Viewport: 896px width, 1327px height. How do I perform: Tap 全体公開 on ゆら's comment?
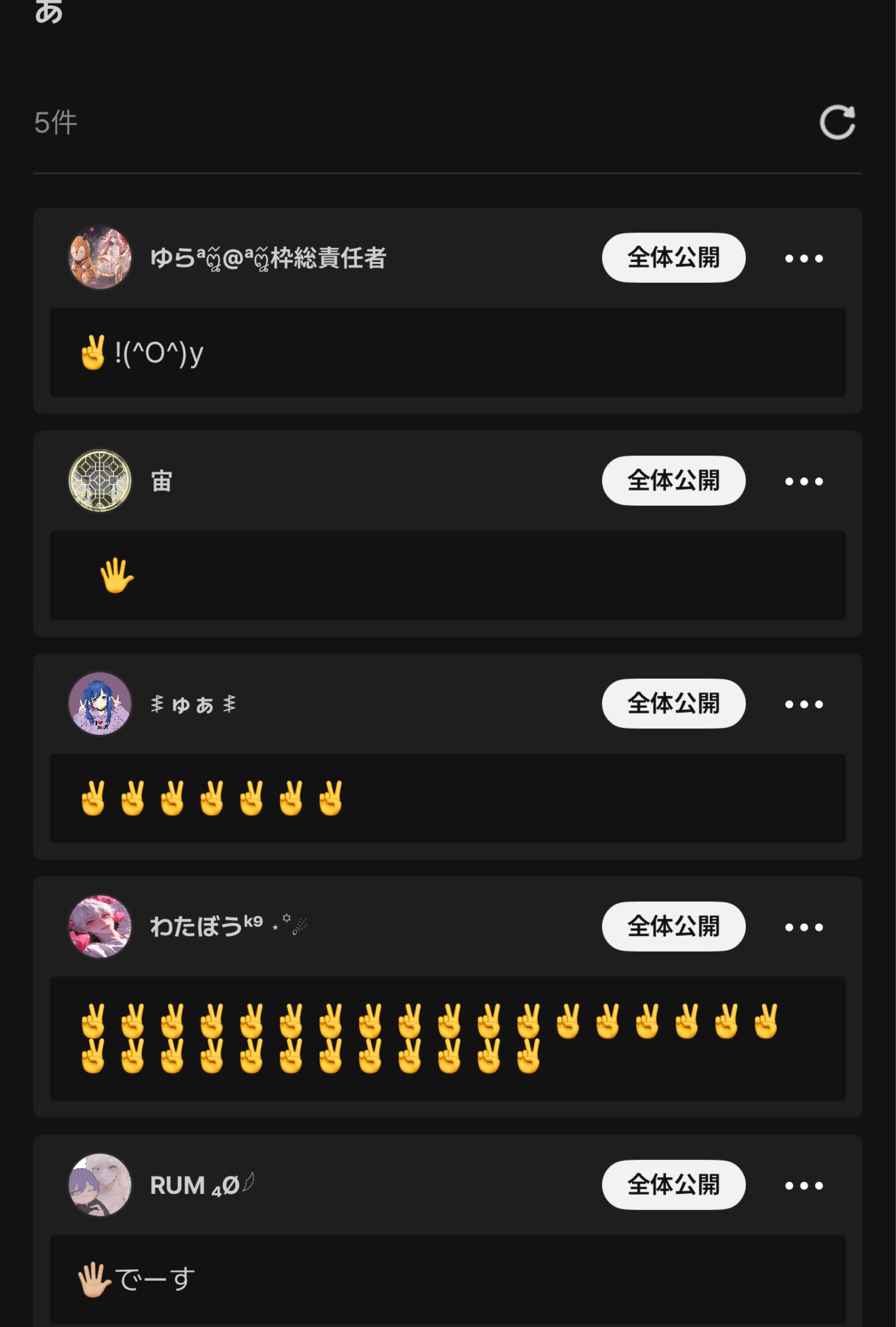673,258
